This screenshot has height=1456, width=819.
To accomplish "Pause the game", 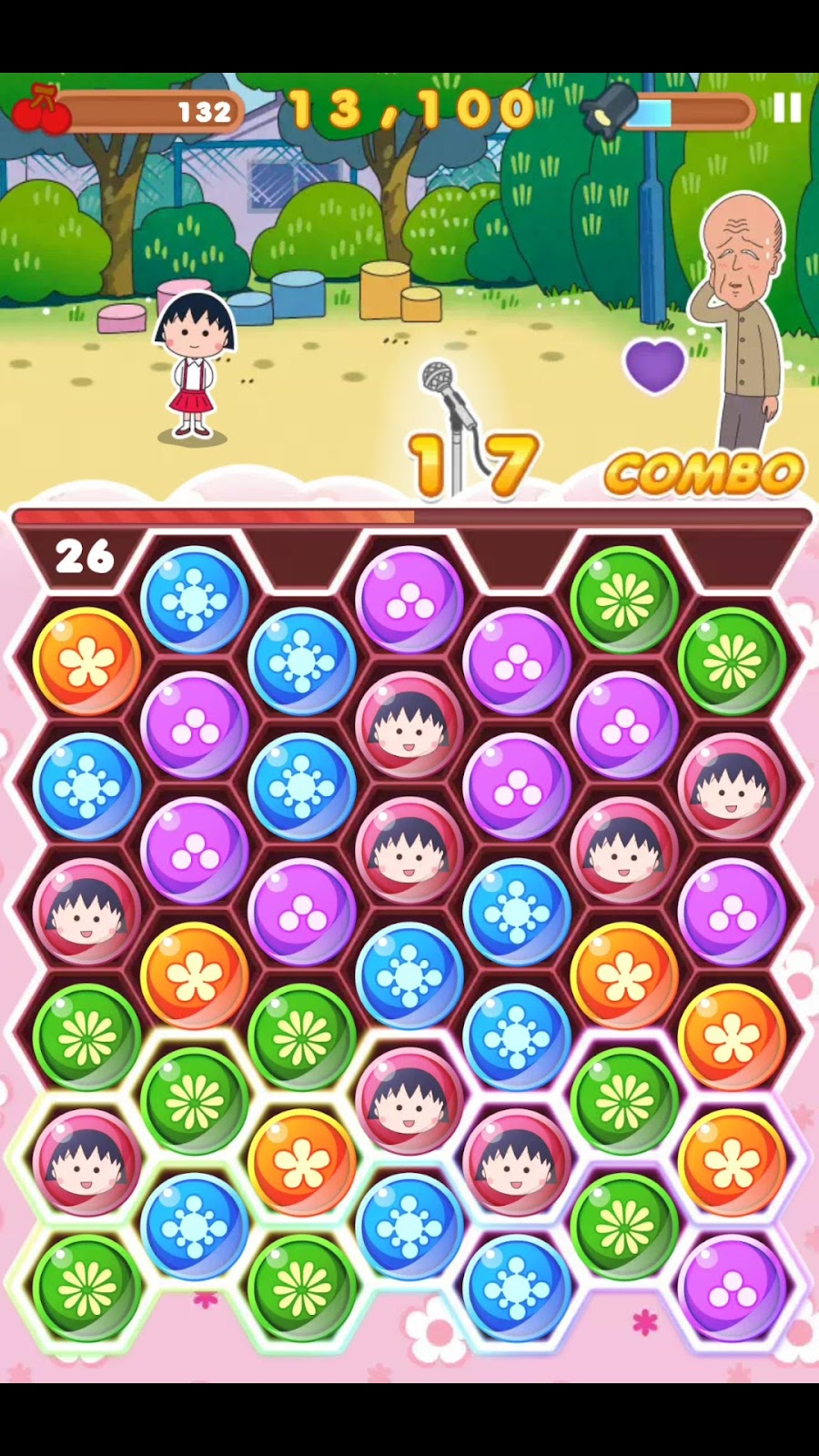I will pos(787,108).
